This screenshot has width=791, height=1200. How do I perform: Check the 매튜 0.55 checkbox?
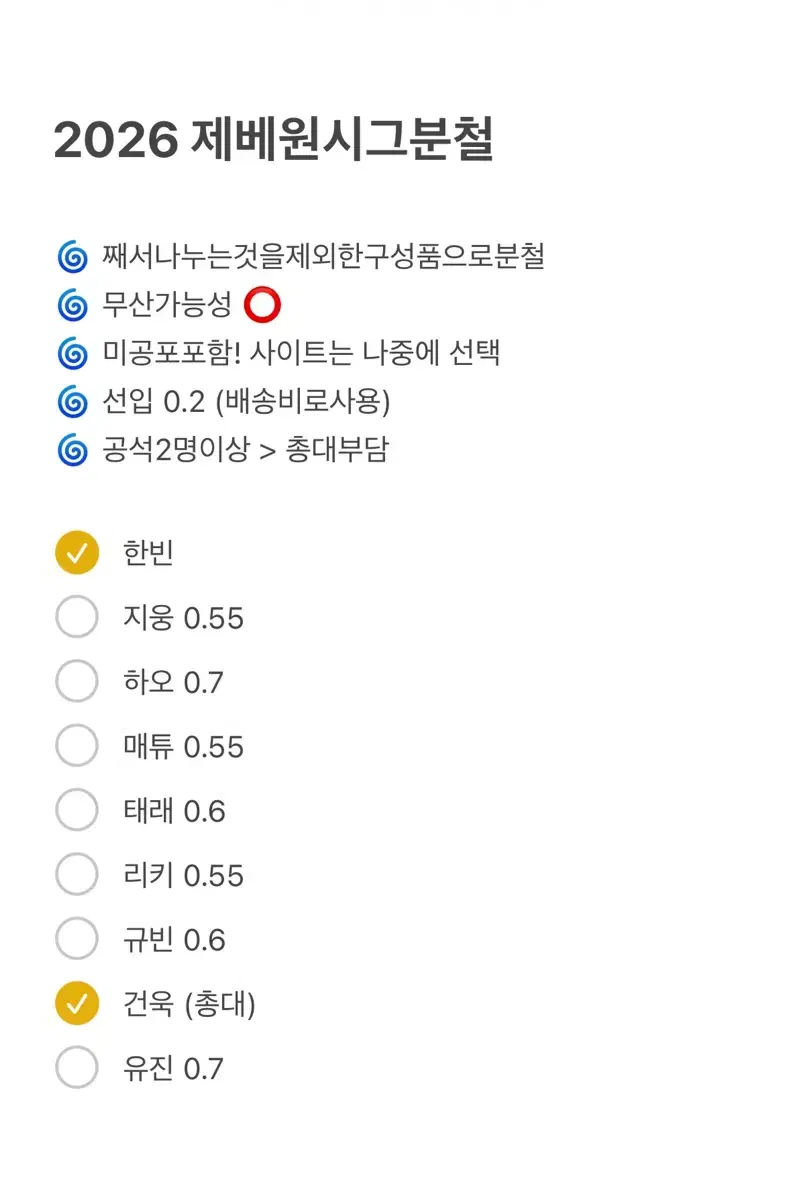(x=76, y=745)
